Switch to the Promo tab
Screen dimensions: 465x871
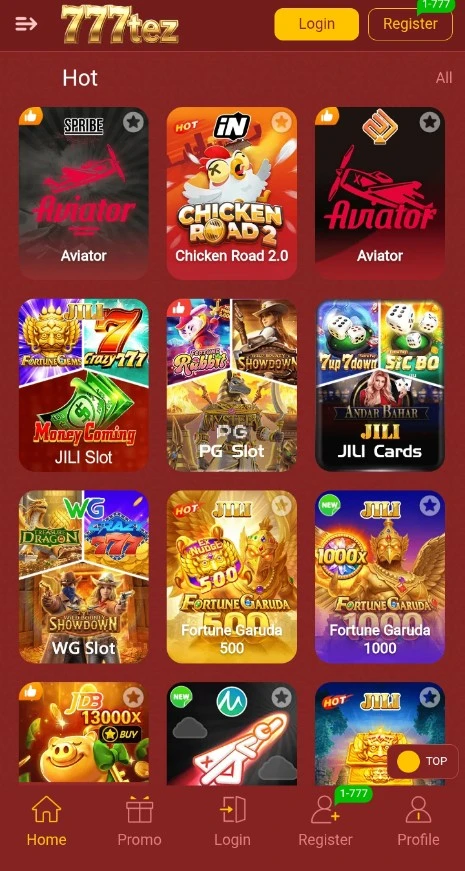(x=139, y=821)
